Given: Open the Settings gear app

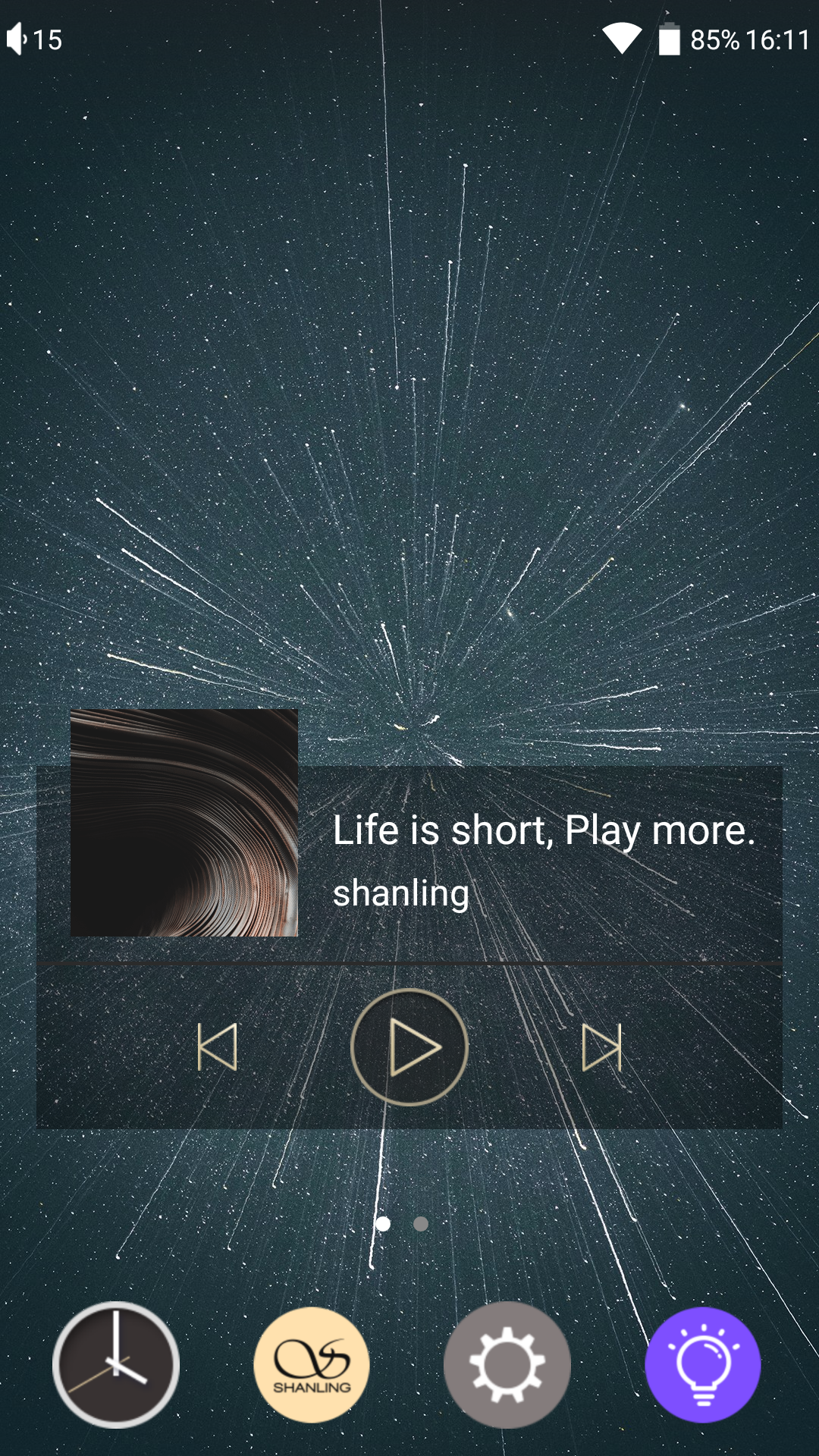Looking at the screenshot, I should 507,1365.
